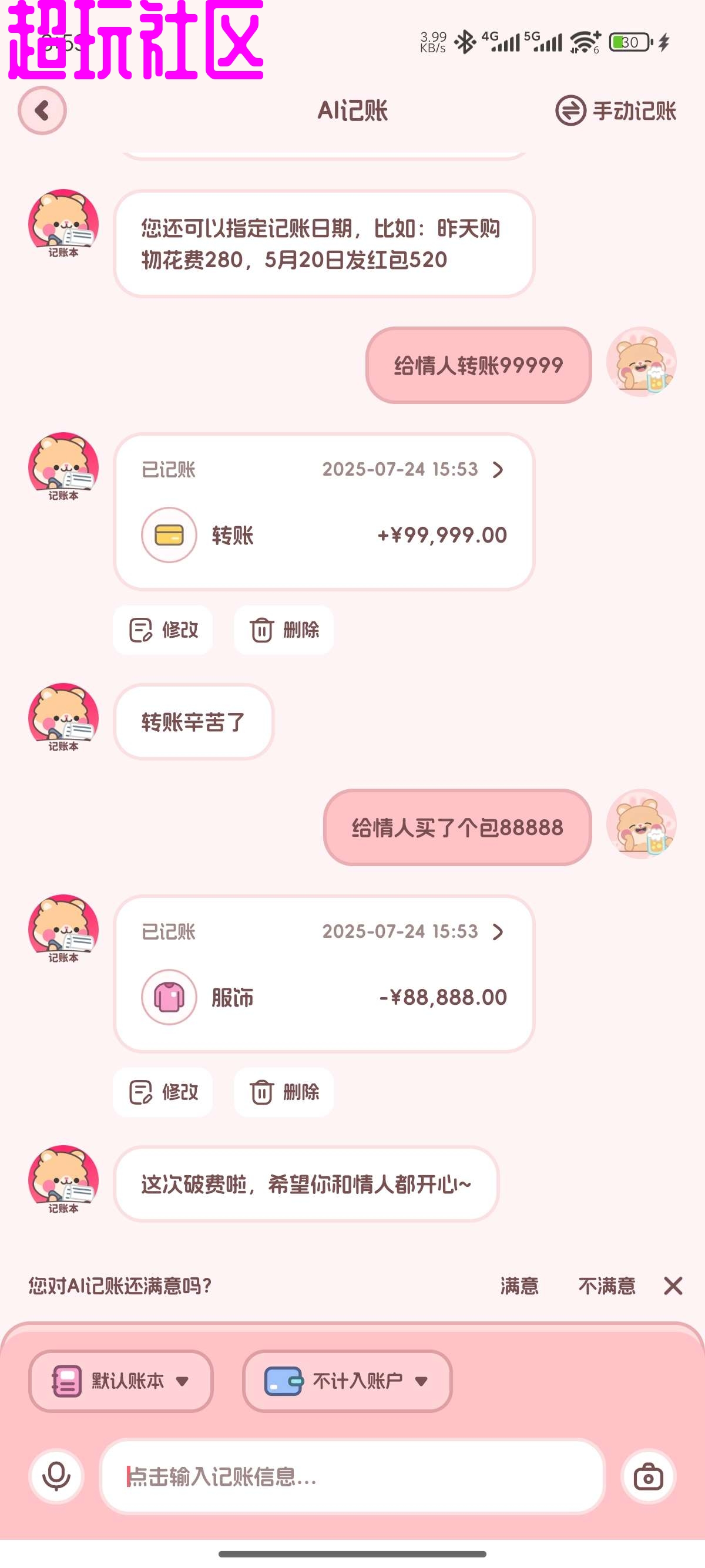Focus the 点击输入记账信息 text field
The height and width of the screenshot is (1568, 705).
pyautogui.click(x=352, y=1477)
